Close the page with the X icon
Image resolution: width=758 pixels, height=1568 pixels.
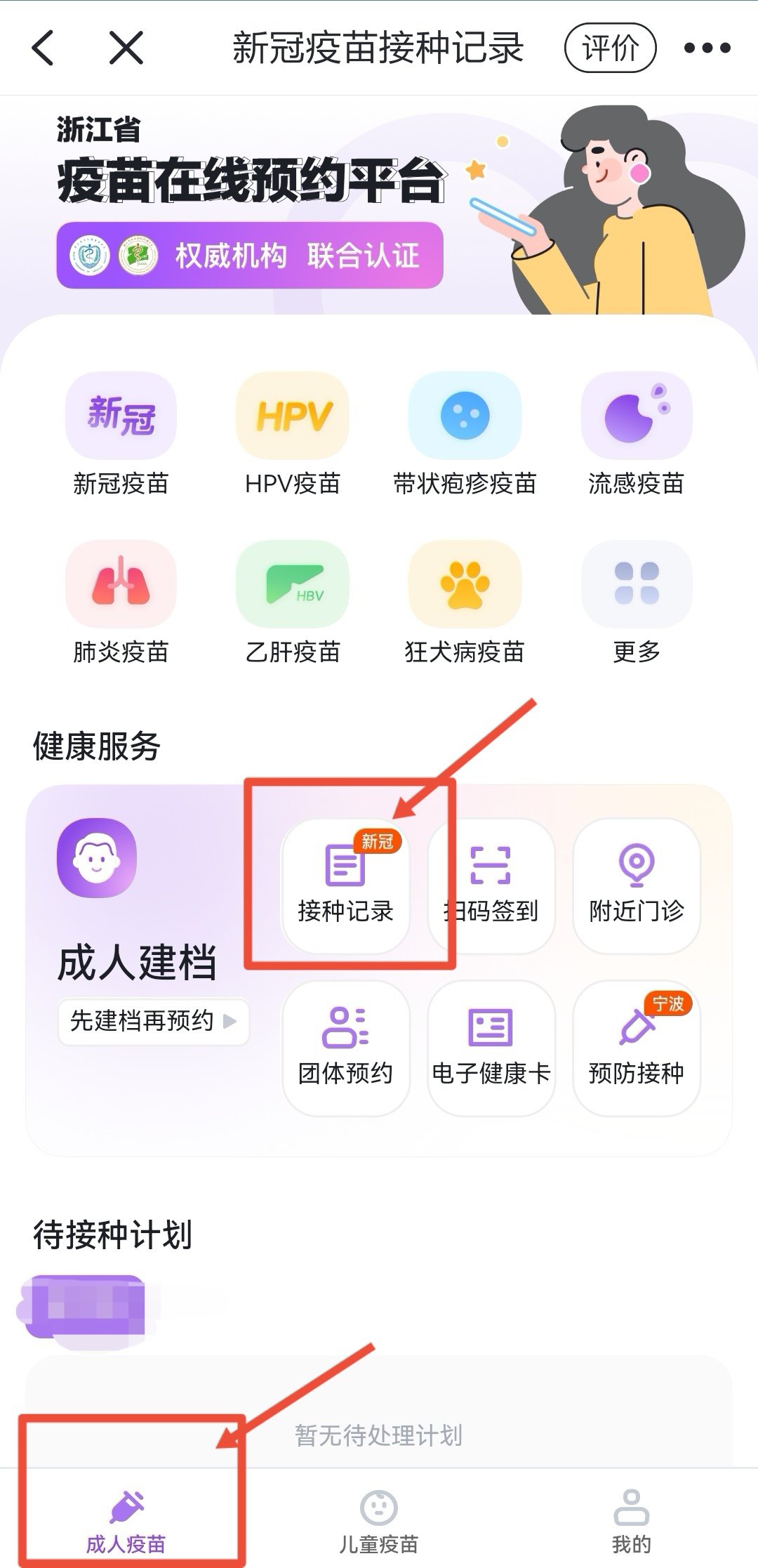coord(126,48)
